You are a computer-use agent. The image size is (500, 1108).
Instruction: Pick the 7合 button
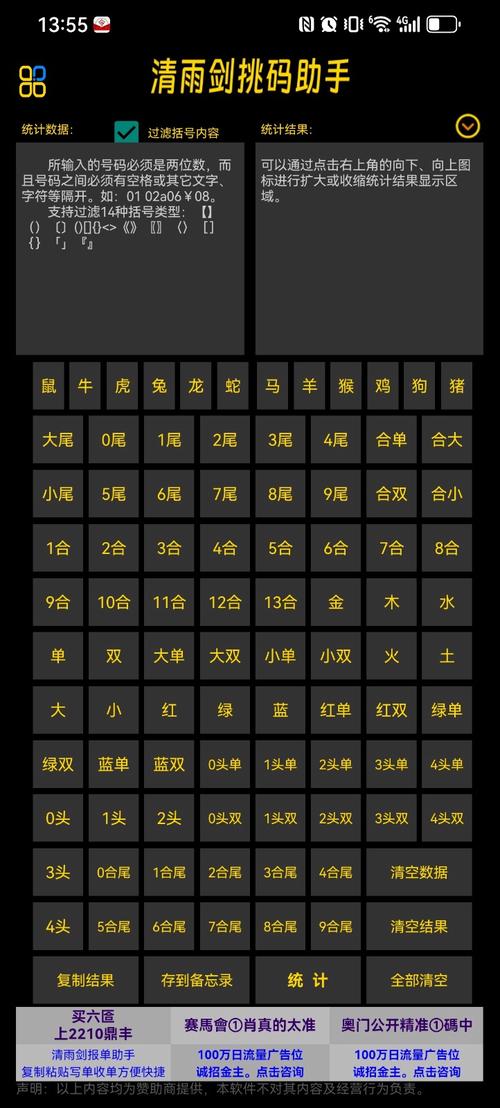[x=391, y=548]
